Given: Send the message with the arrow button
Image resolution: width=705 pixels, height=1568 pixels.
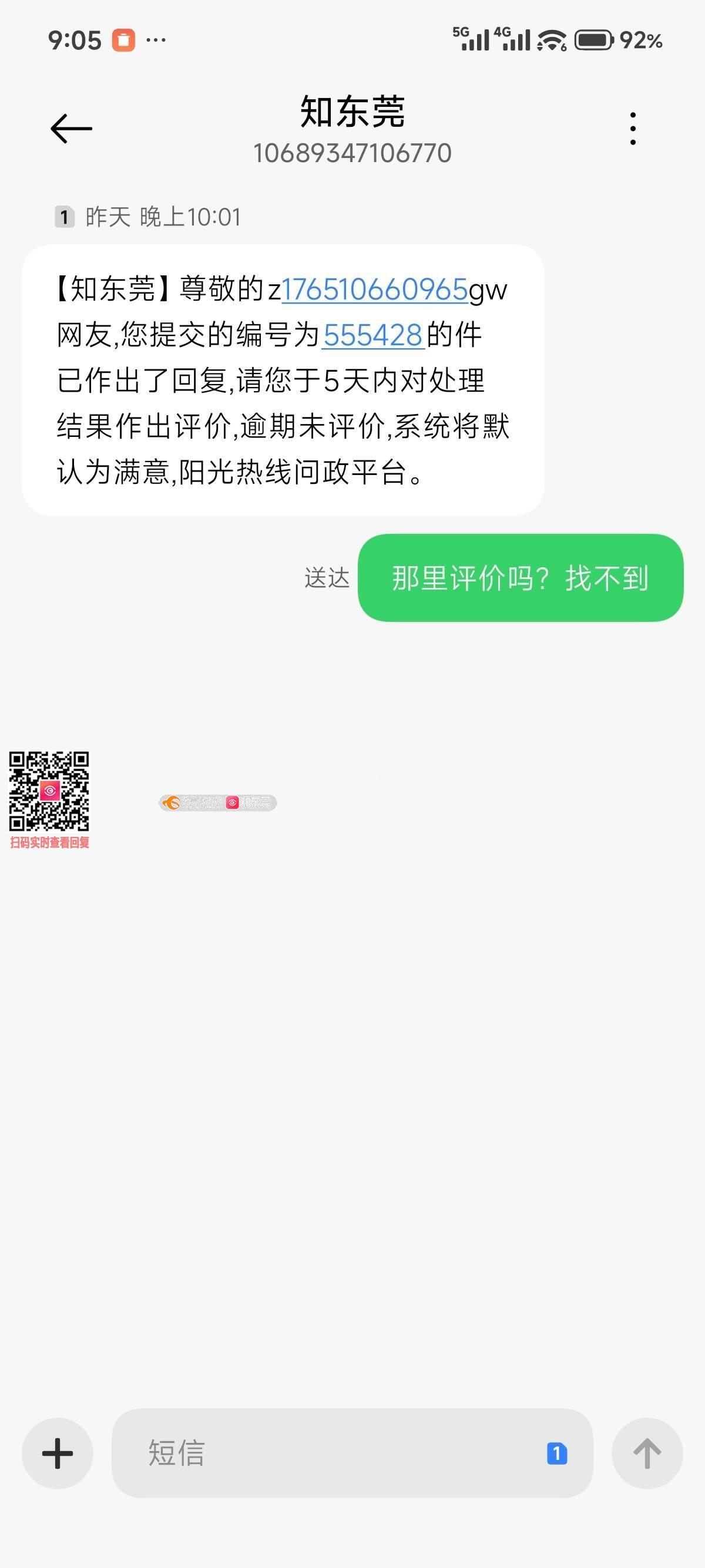Looking at the screenshot, I should click(x=647, y=1453).
